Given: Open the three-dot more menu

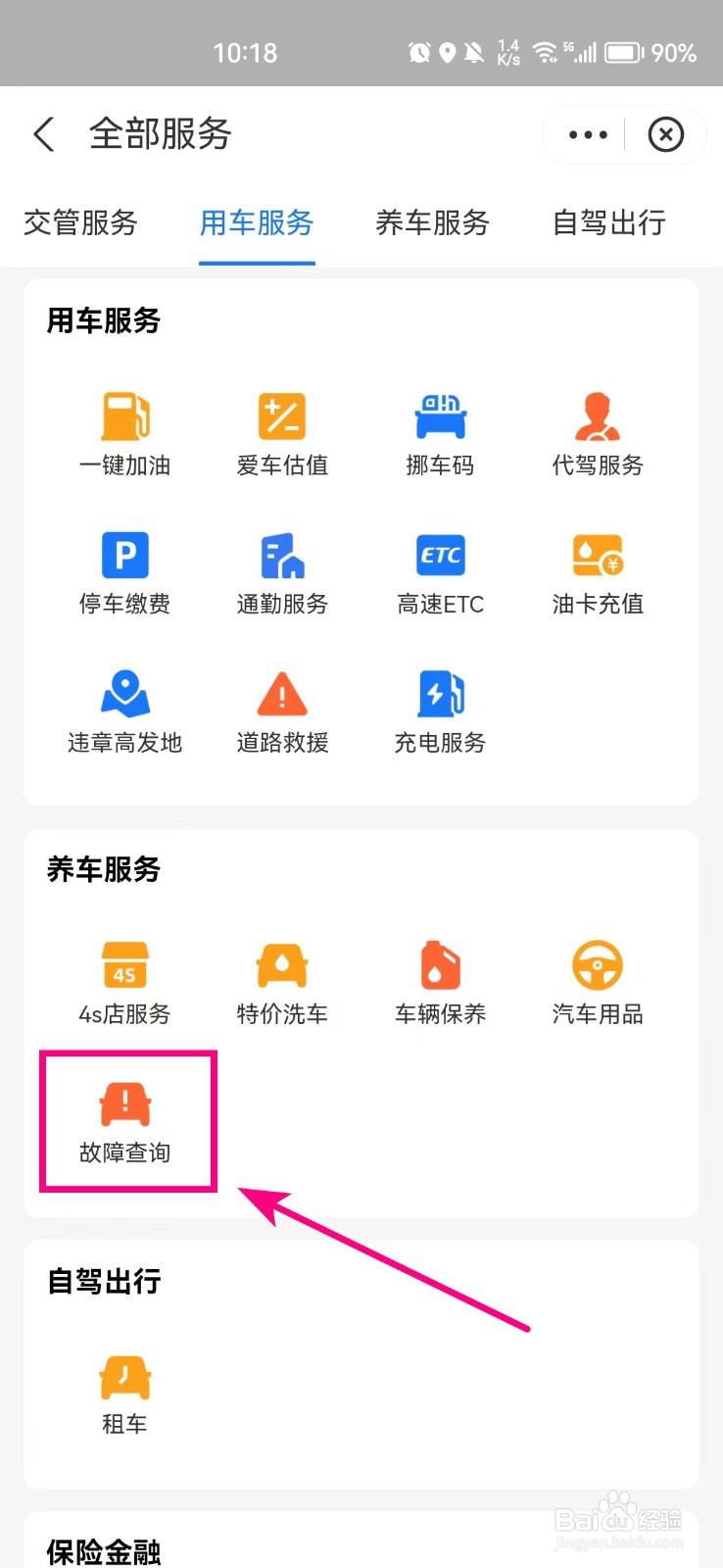Looking at the screenshot, I should tap(588, 135).
